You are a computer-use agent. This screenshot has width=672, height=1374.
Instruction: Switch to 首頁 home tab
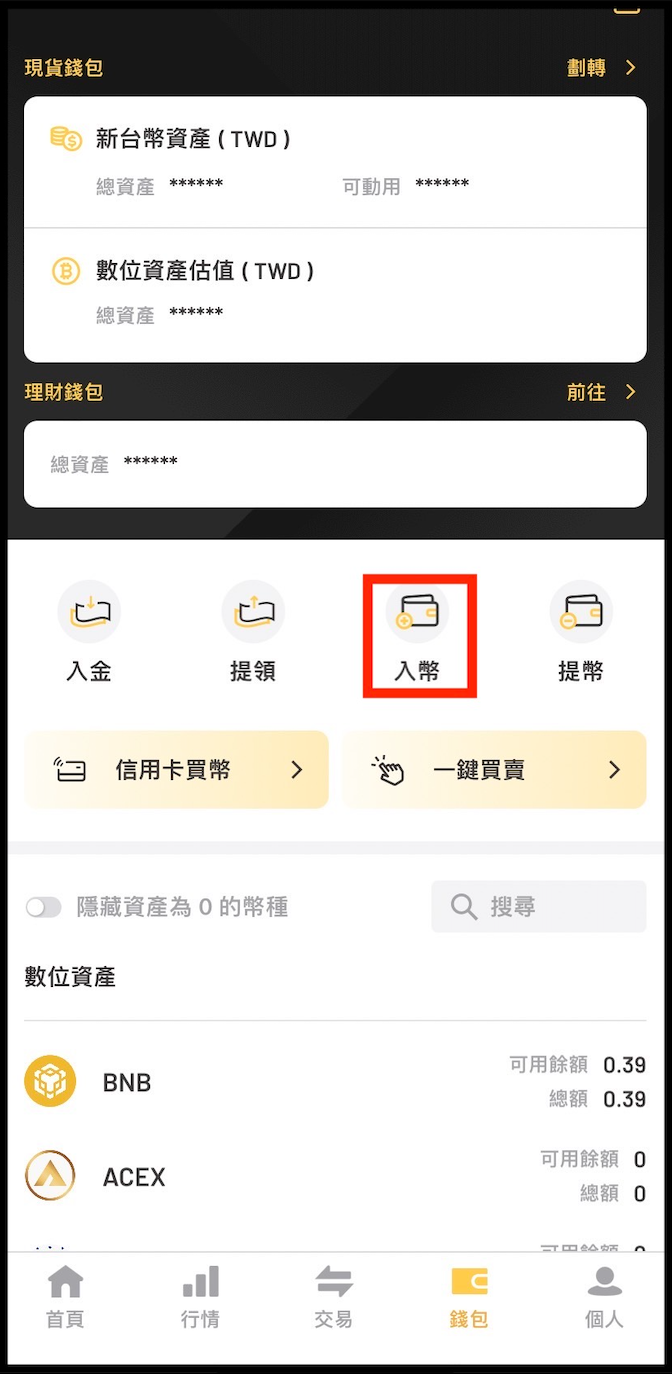pyautogui.click(x=66, y=1297)
